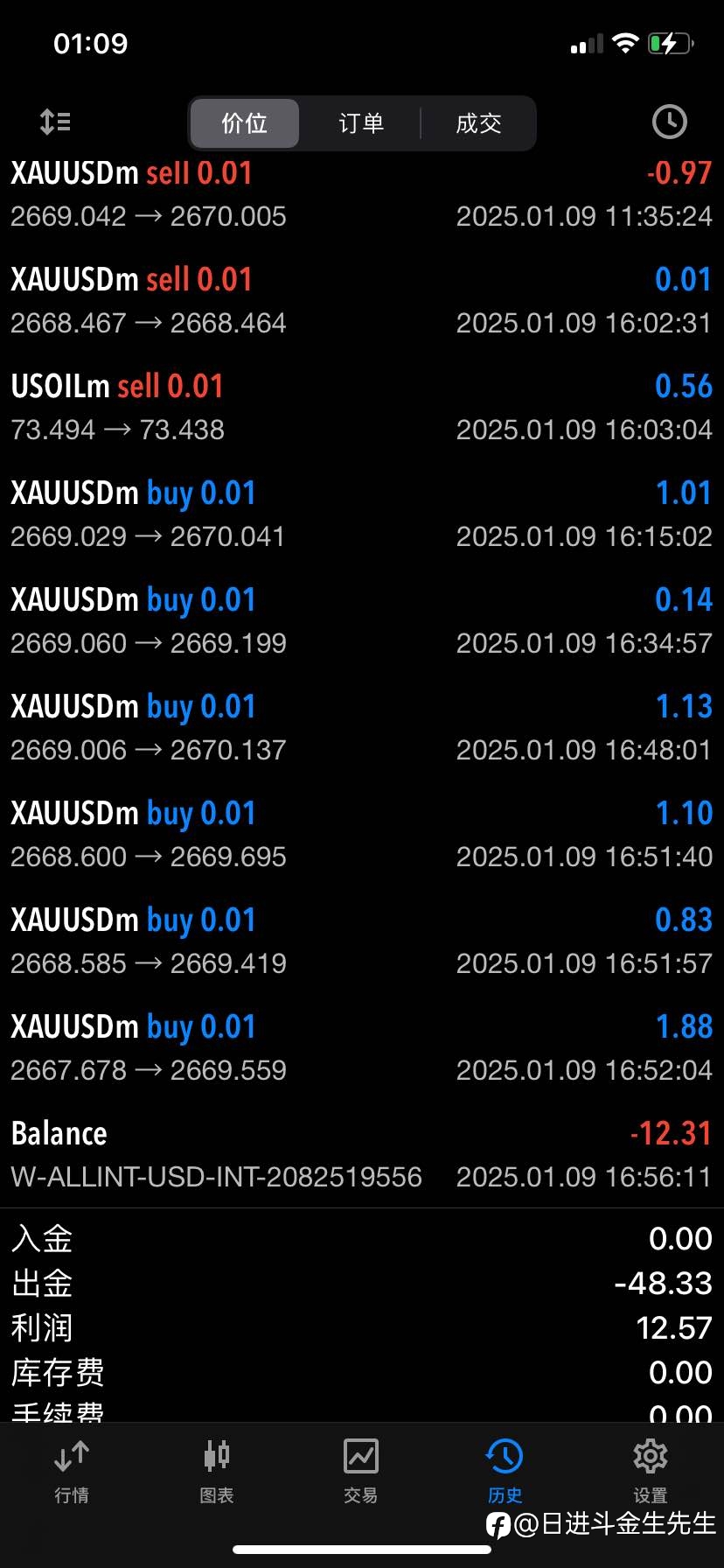Go to the 图表 tab
The width and height of the screenshot is (724, 1568).
217,1472
